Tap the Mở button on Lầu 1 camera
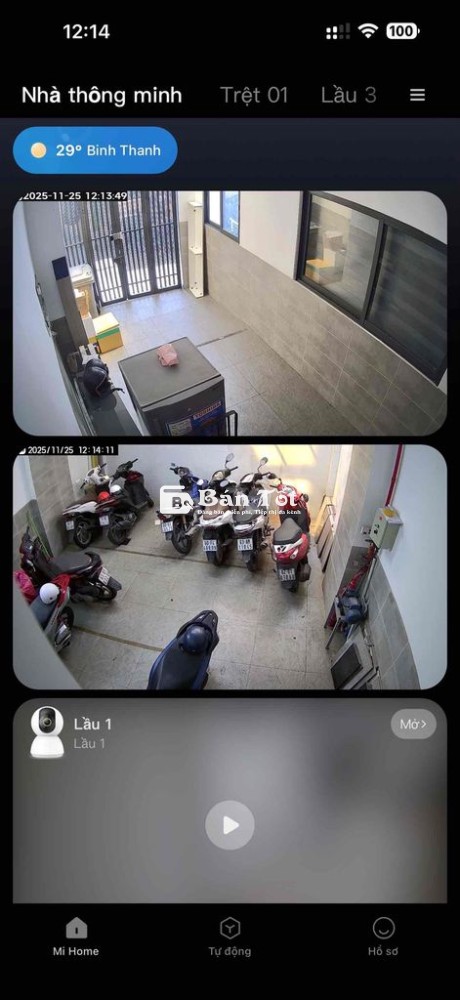The height and width of the screenshot is (1000, 460). click(413, 724)
